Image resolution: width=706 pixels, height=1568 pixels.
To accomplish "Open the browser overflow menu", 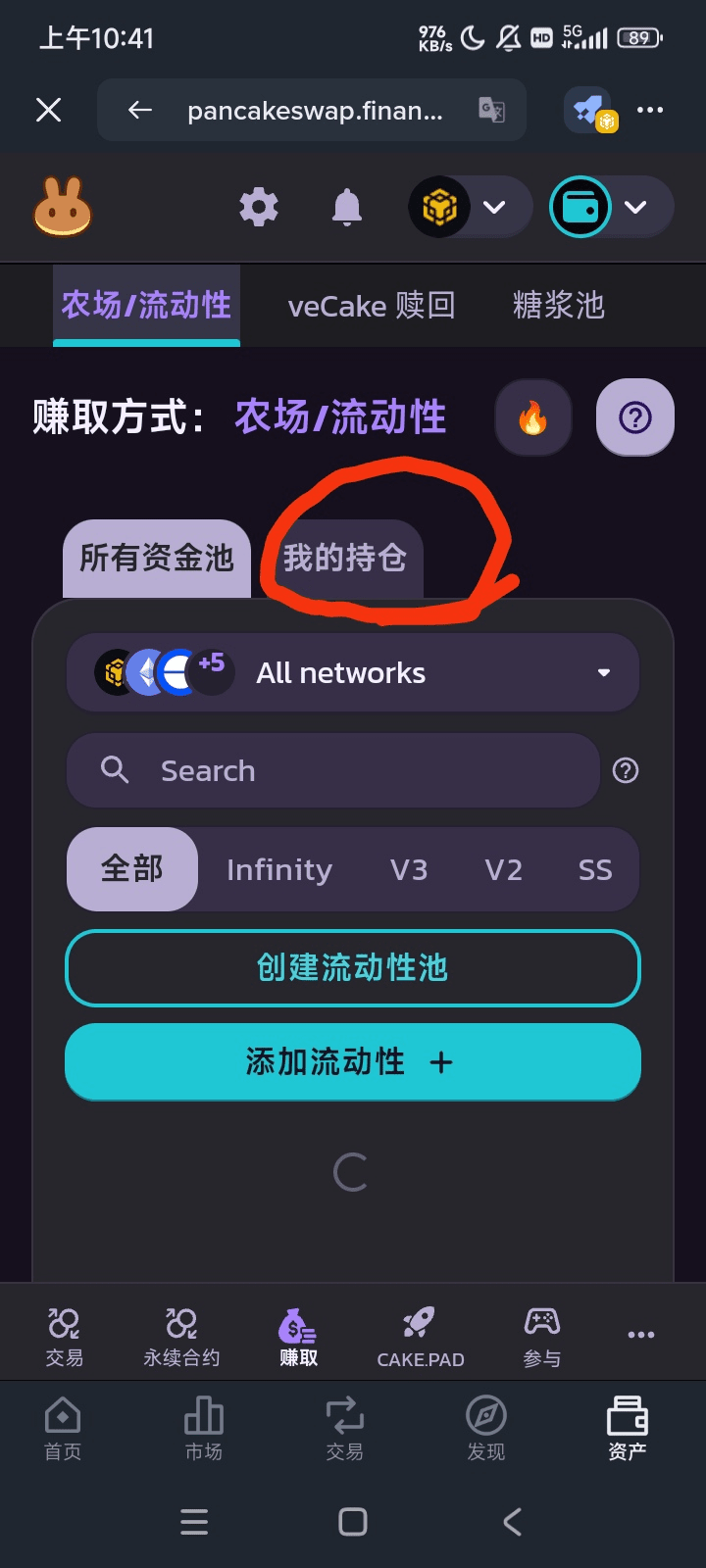I will pos(650,110).
